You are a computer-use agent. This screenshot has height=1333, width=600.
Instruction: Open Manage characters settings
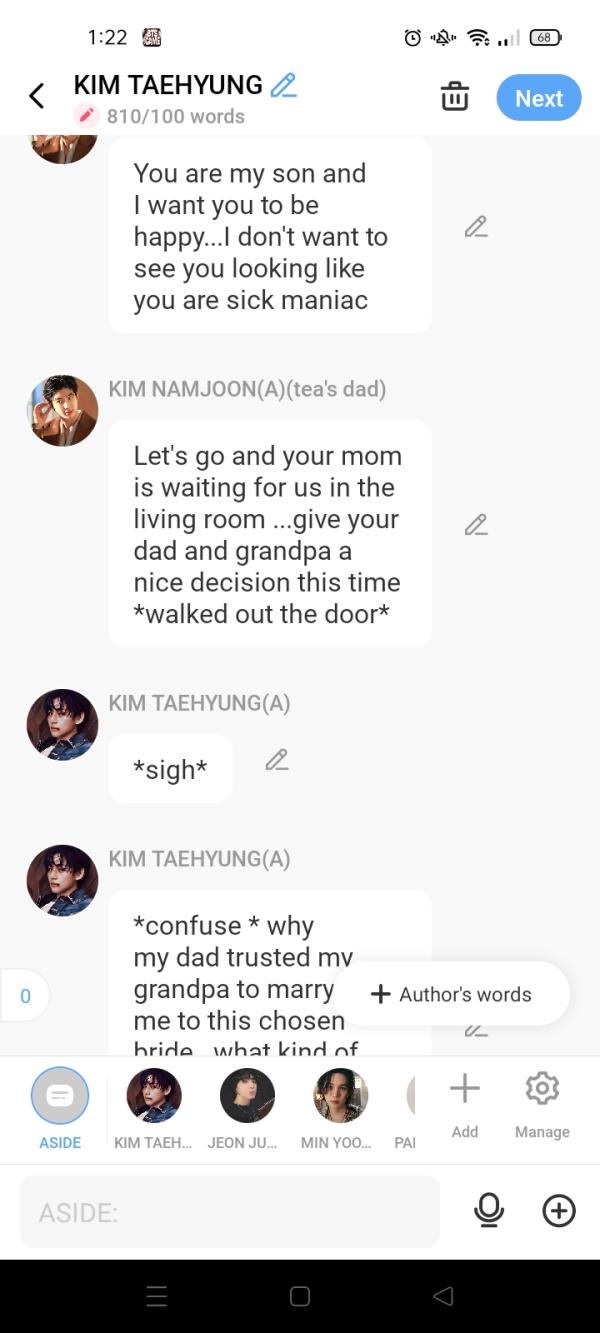tap(542, 1105)
